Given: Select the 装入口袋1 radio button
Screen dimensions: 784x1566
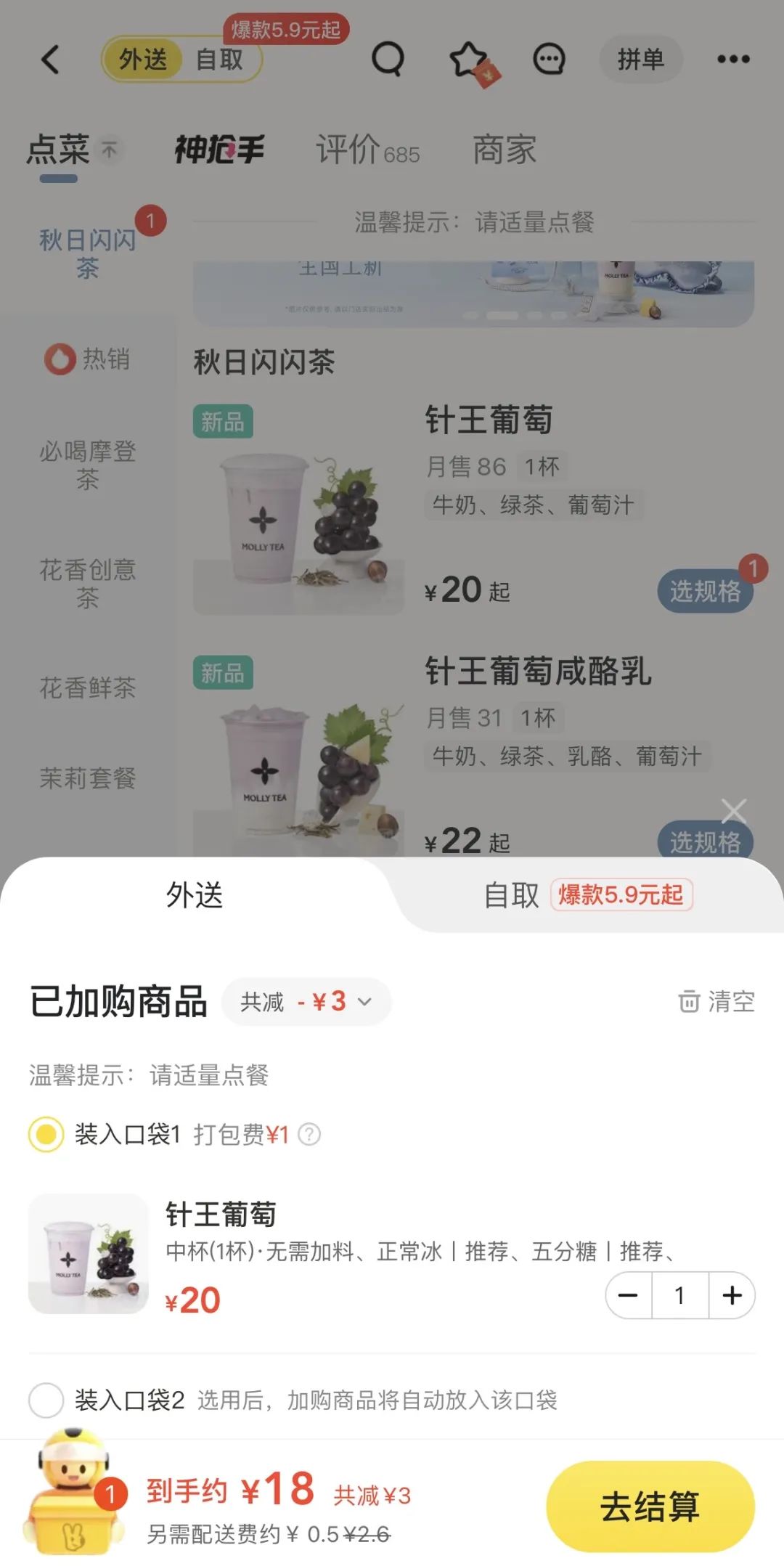Looking at the screenshot, I should (x=46, y=1134).
